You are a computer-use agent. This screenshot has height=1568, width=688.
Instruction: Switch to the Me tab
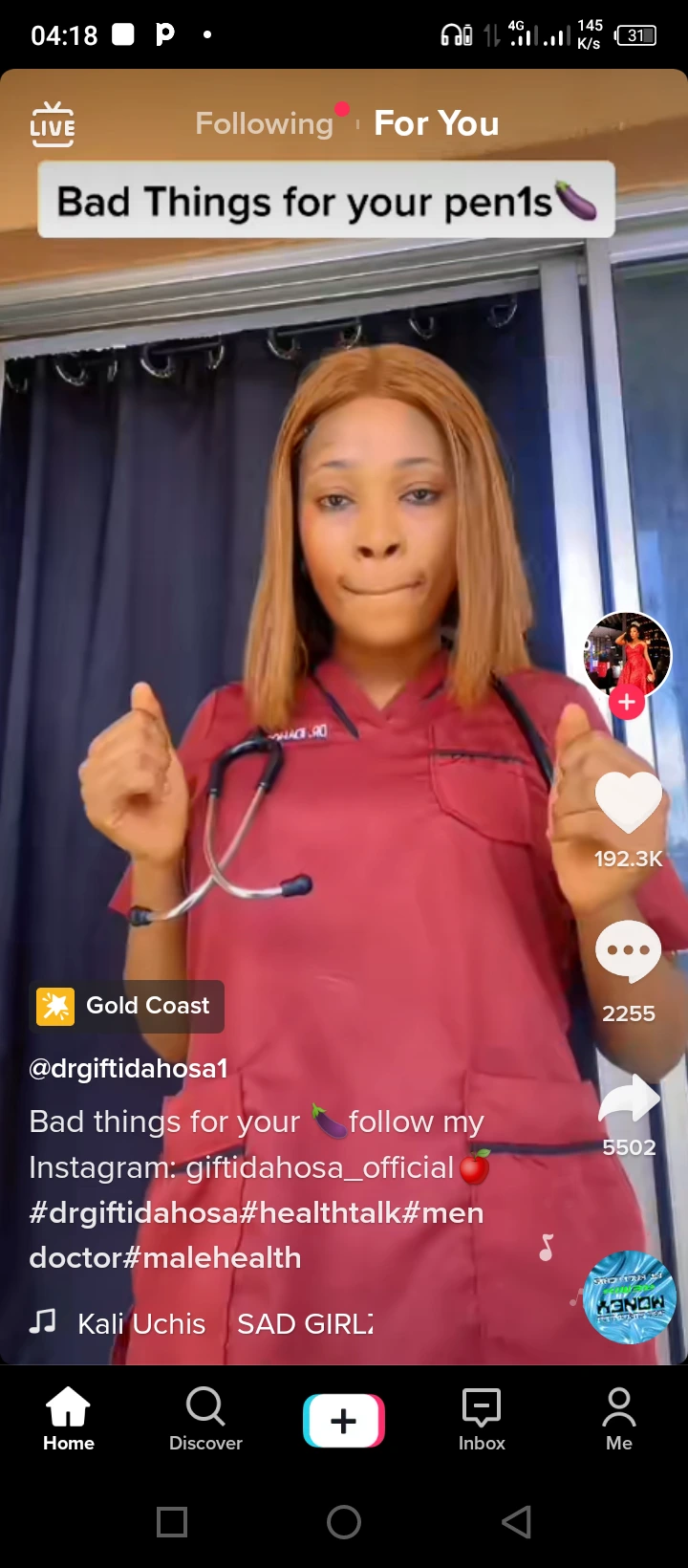619,1419
